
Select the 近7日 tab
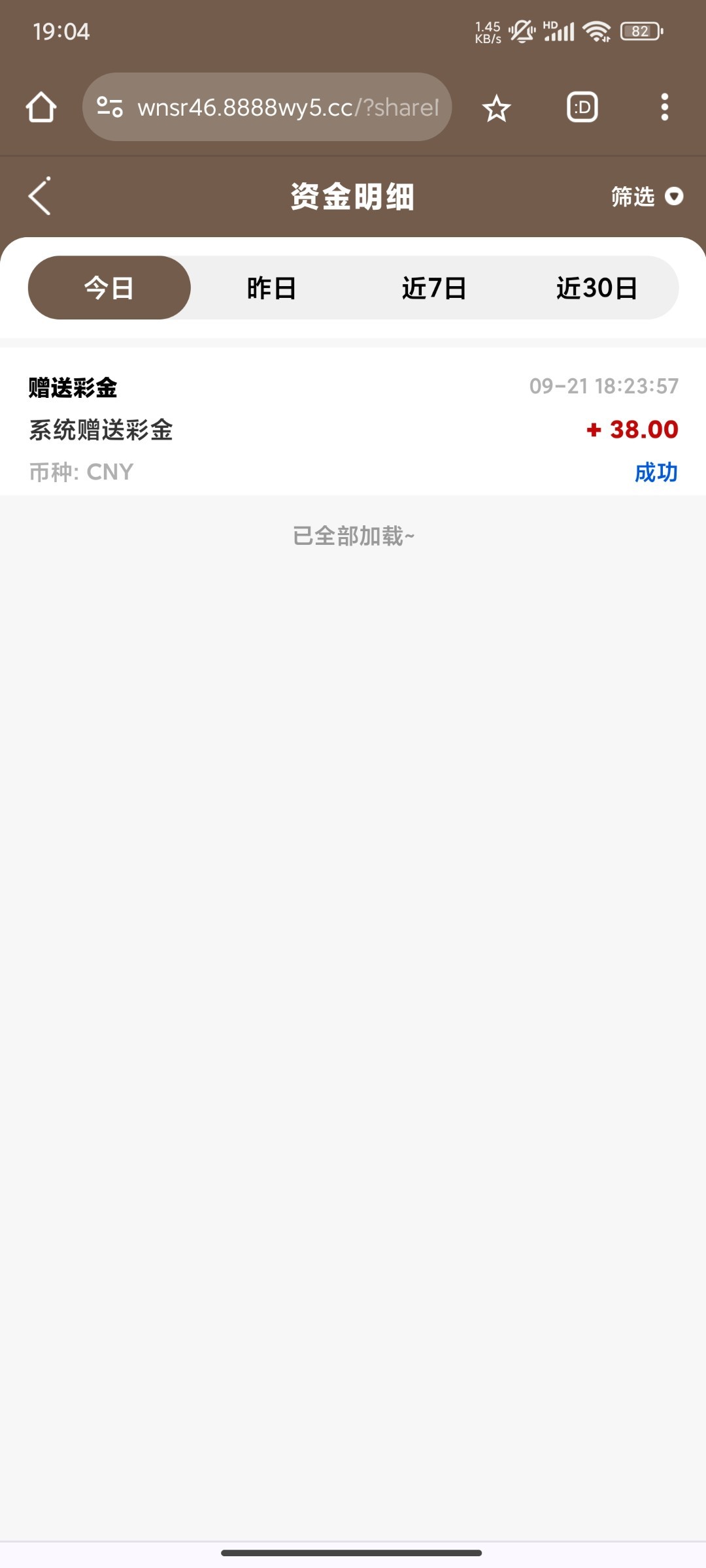coord(434,287)
